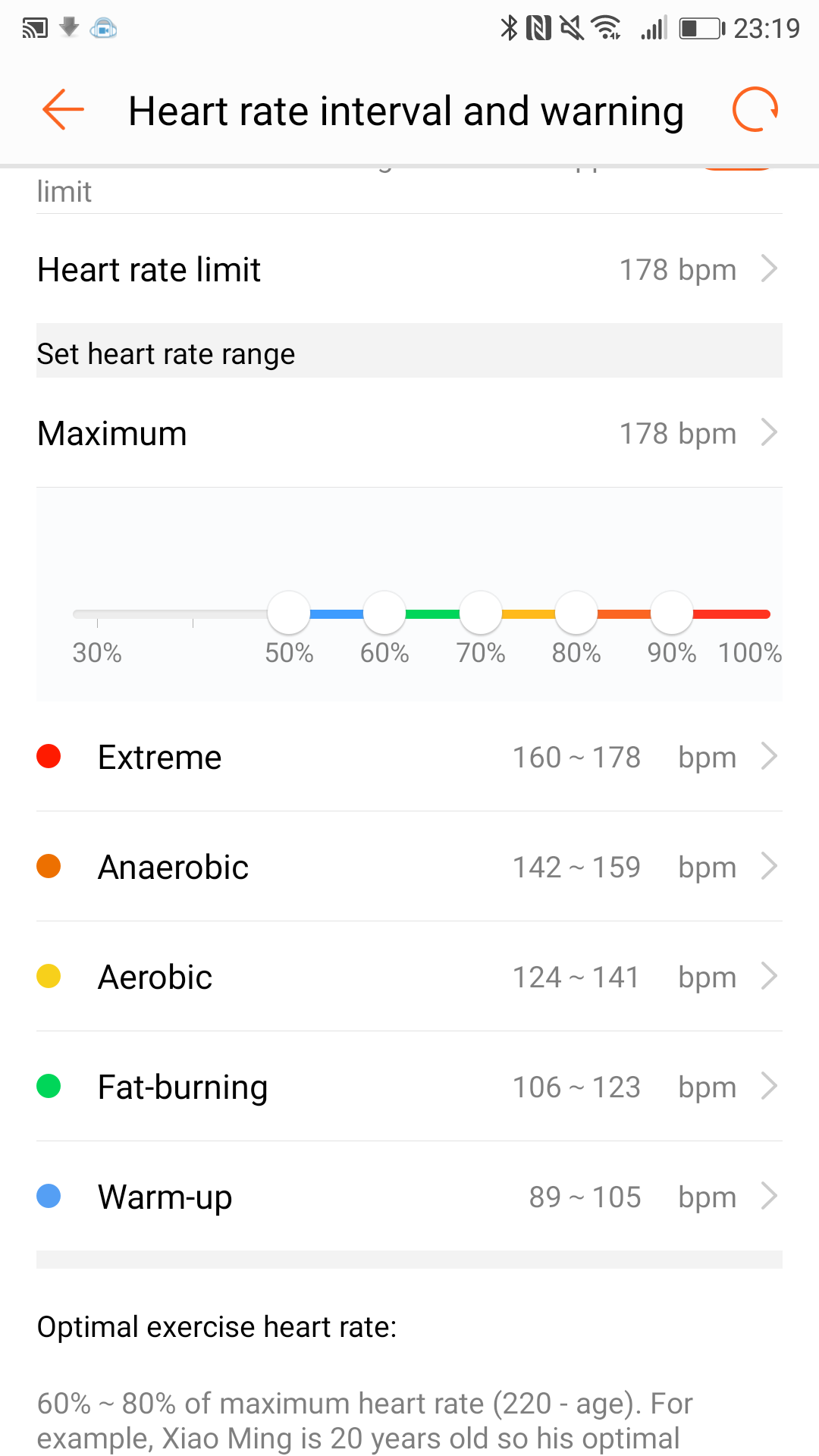Image resolution: width=819 pixels, height=1456 pixels.
Task: Open the Heart rate limit setting
Action: (409, 269)
